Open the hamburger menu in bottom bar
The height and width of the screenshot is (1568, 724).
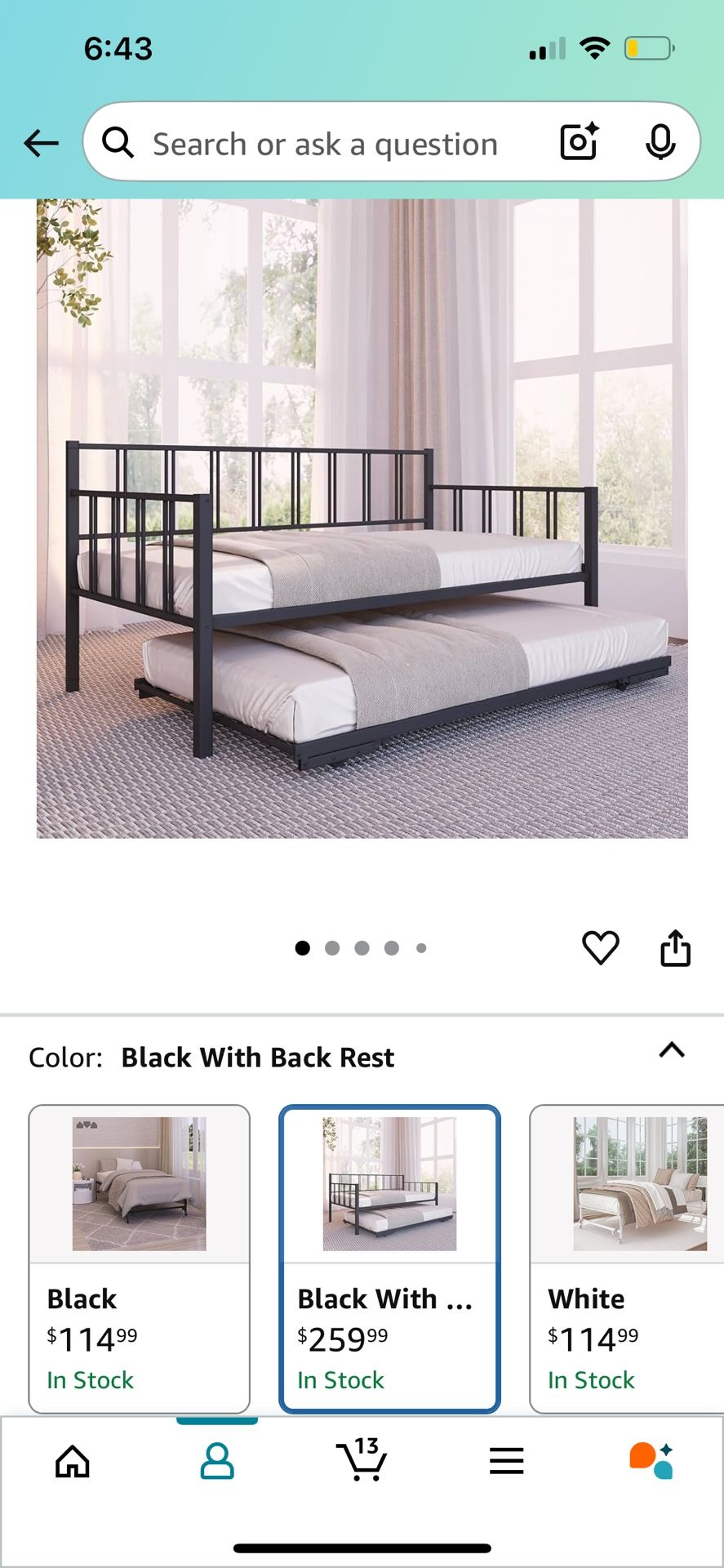506,1462
